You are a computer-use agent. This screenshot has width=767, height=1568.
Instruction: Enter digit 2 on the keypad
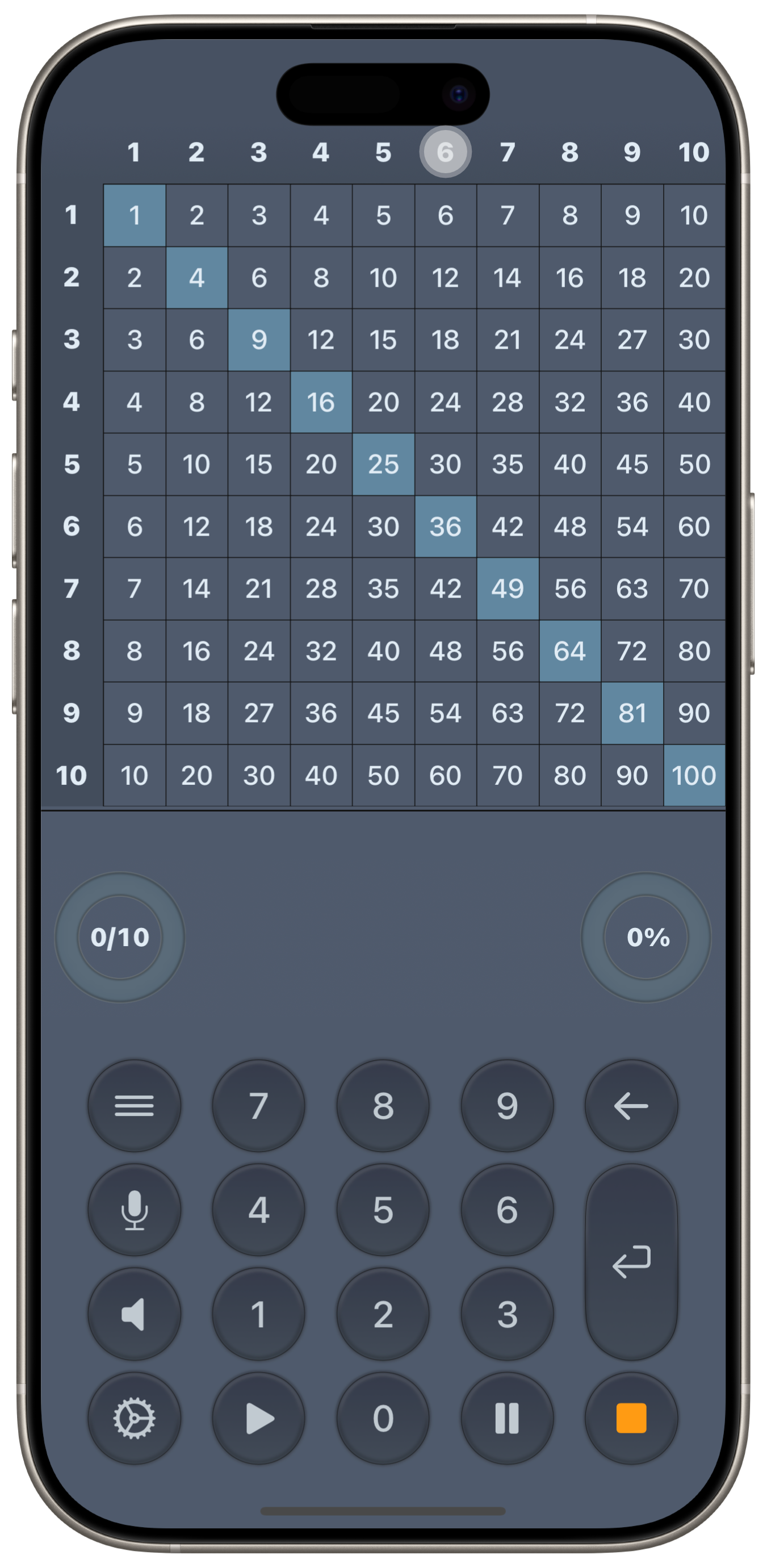point(383,1314)
